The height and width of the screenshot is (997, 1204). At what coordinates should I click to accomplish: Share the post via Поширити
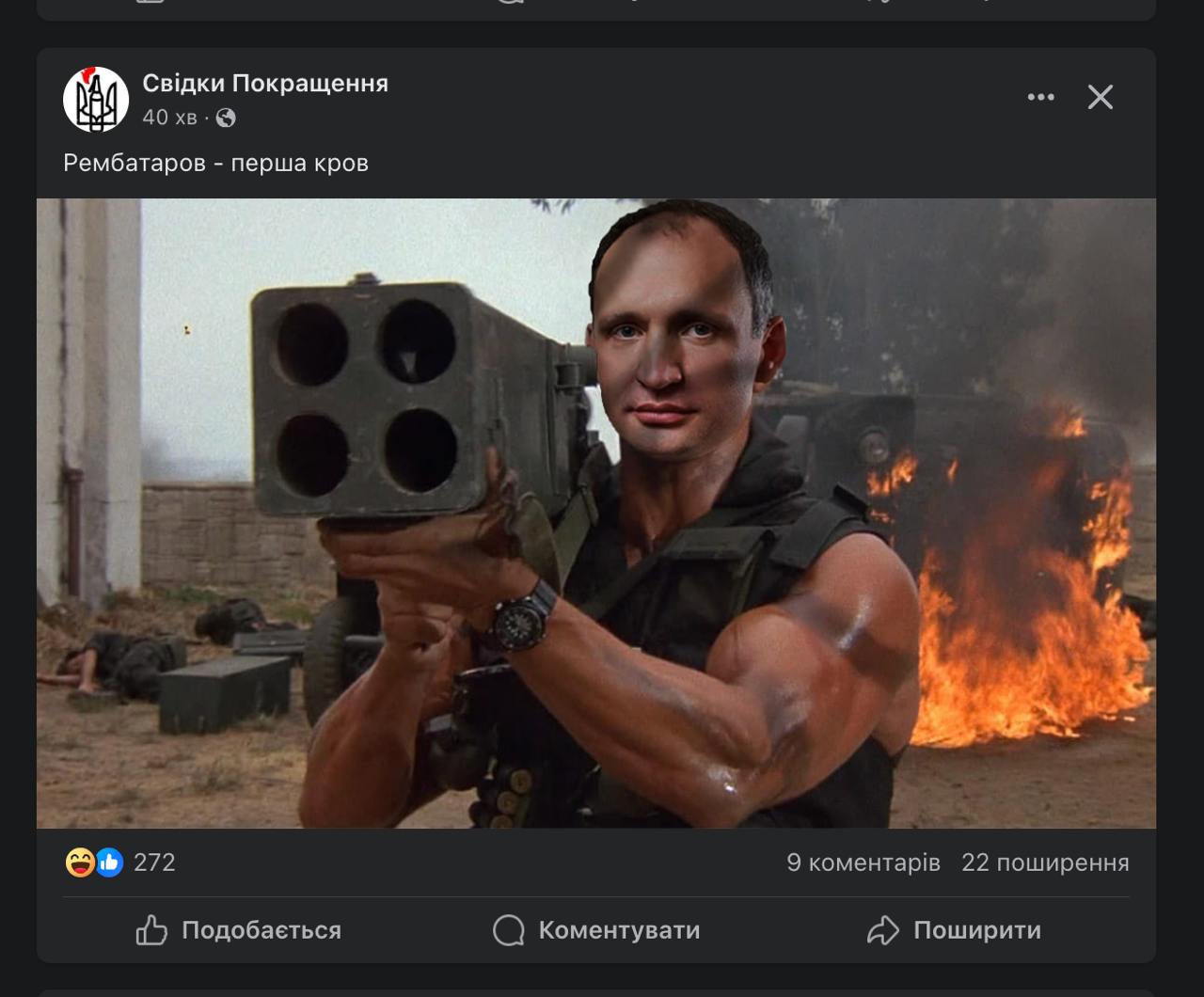tap(954, 930)
